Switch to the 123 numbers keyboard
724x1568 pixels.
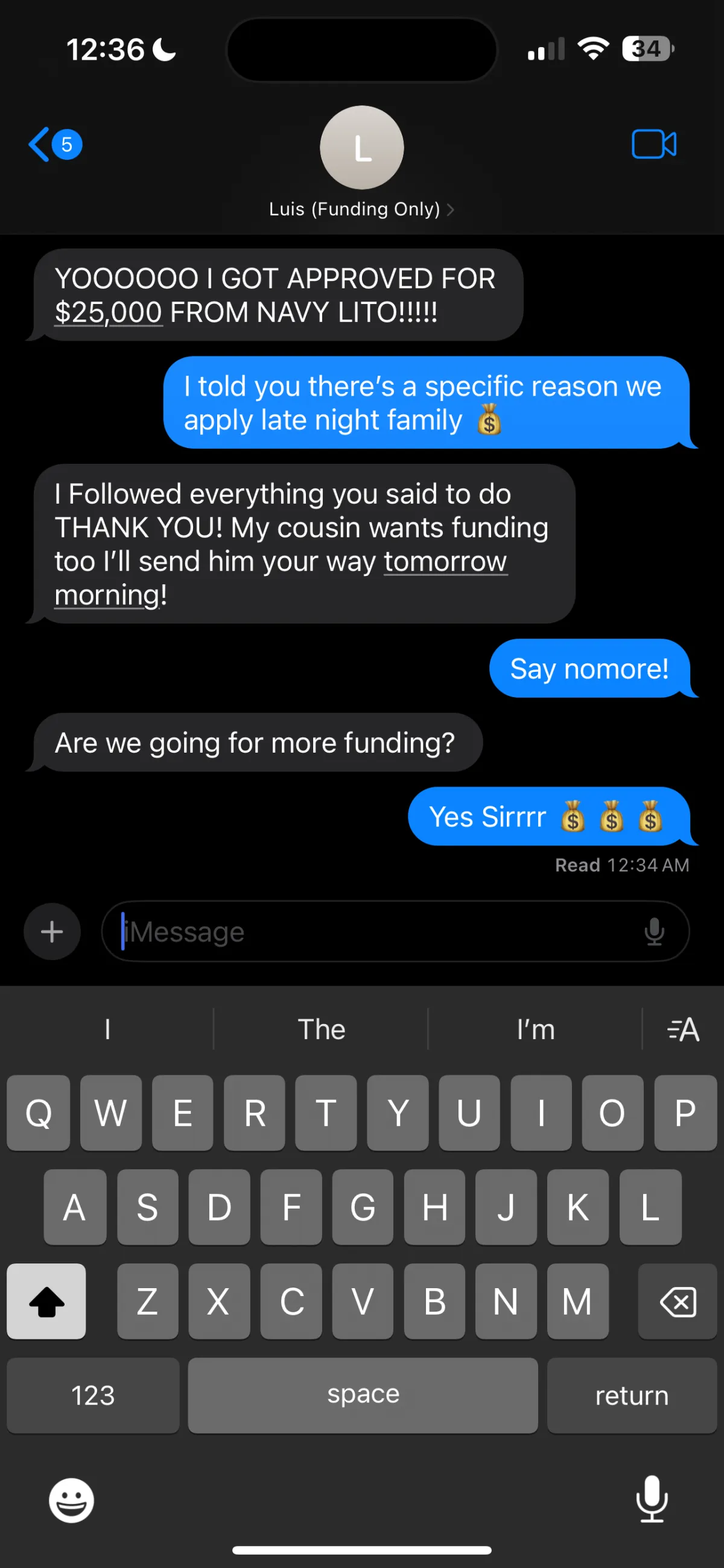click(x=93, y=1395)
